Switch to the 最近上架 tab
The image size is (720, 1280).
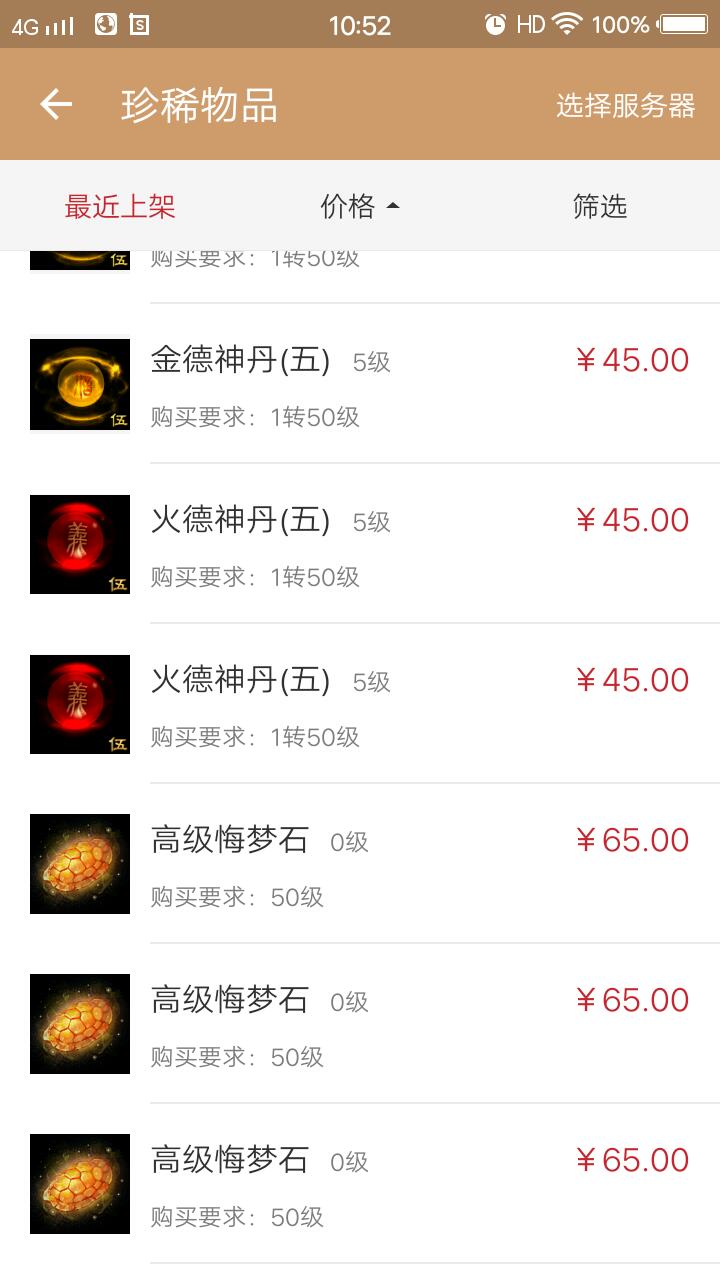pyautogui.click(x=120, y=207)
